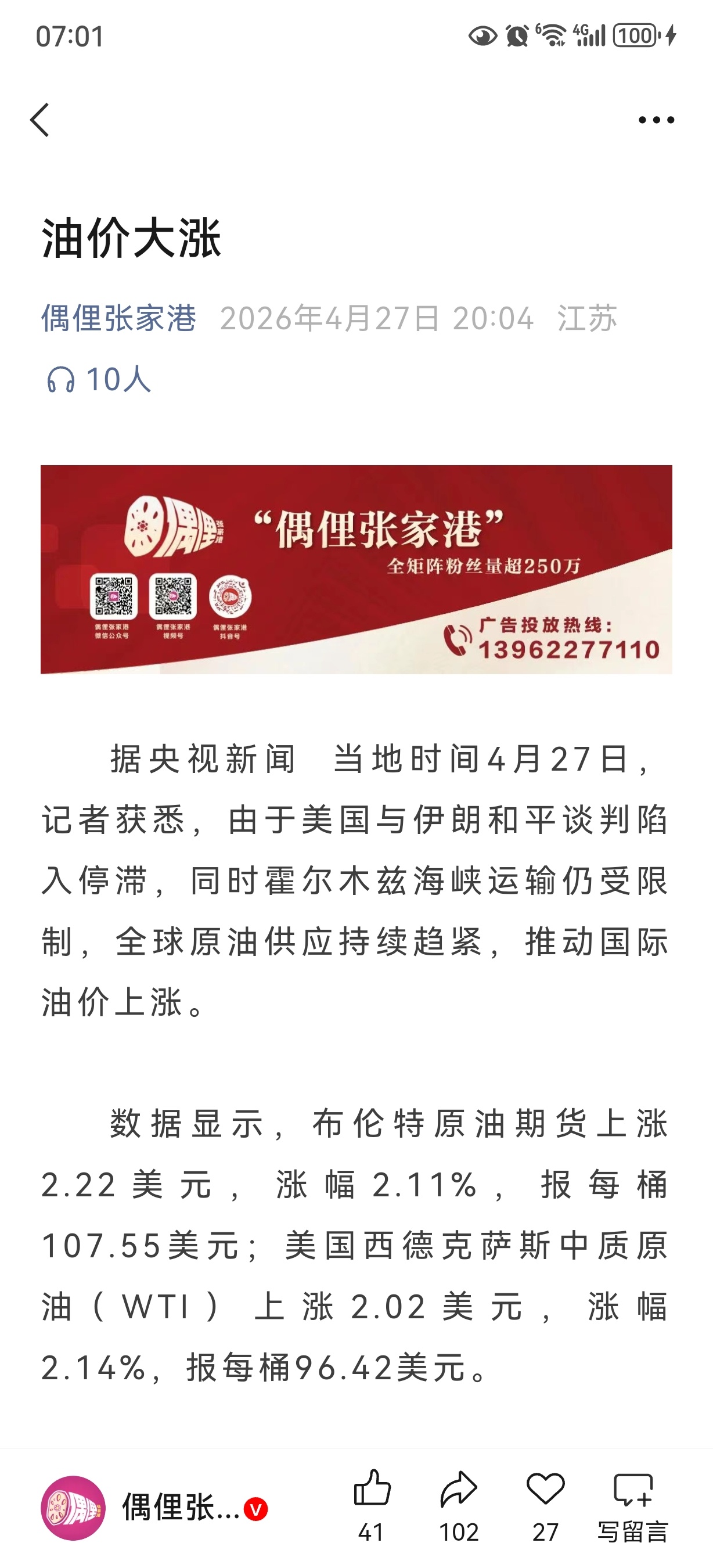Open the three-dot overflow menu
Image resolution: width=713 pixels, height=1568 pixels.
[x=656, y=120]
